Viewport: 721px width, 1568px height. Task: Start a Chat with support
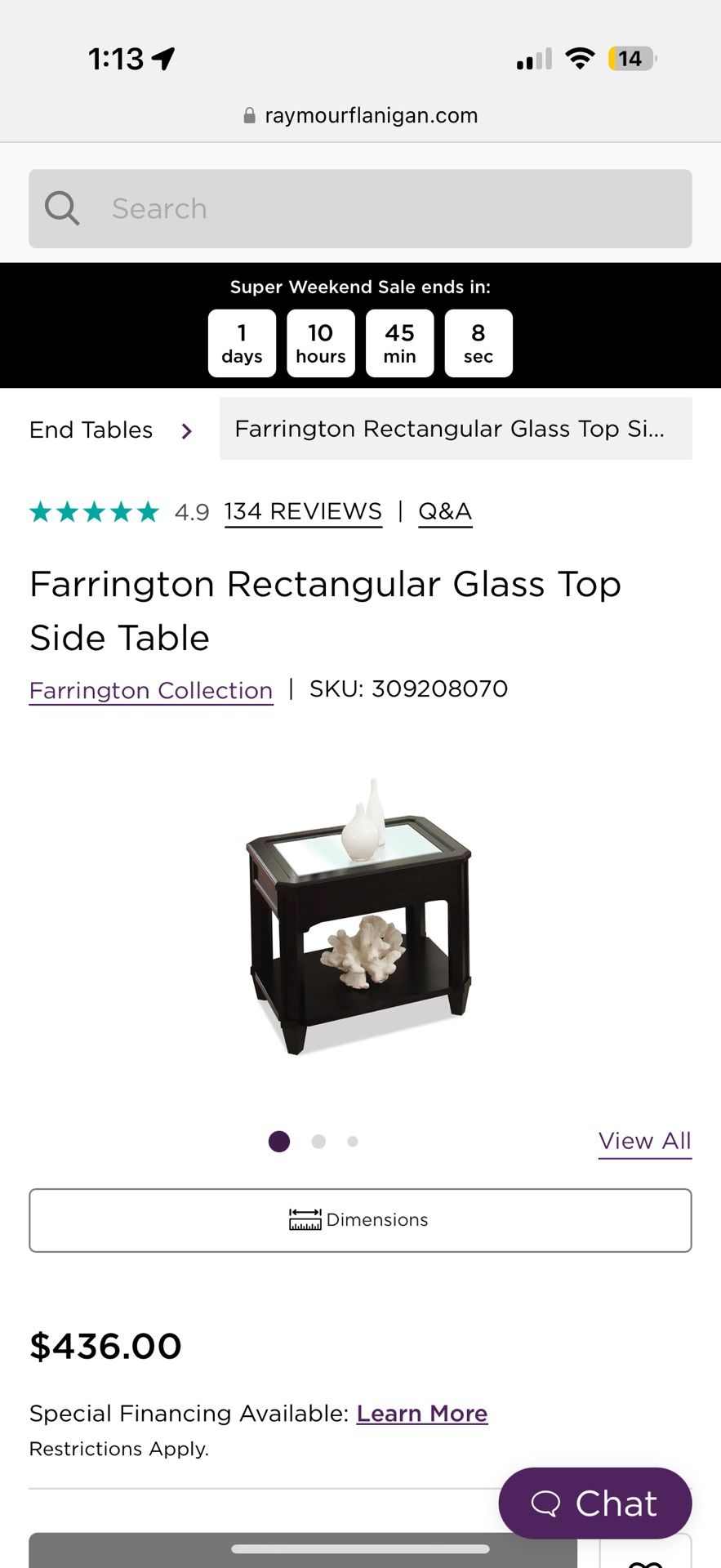coord(594,1503)
